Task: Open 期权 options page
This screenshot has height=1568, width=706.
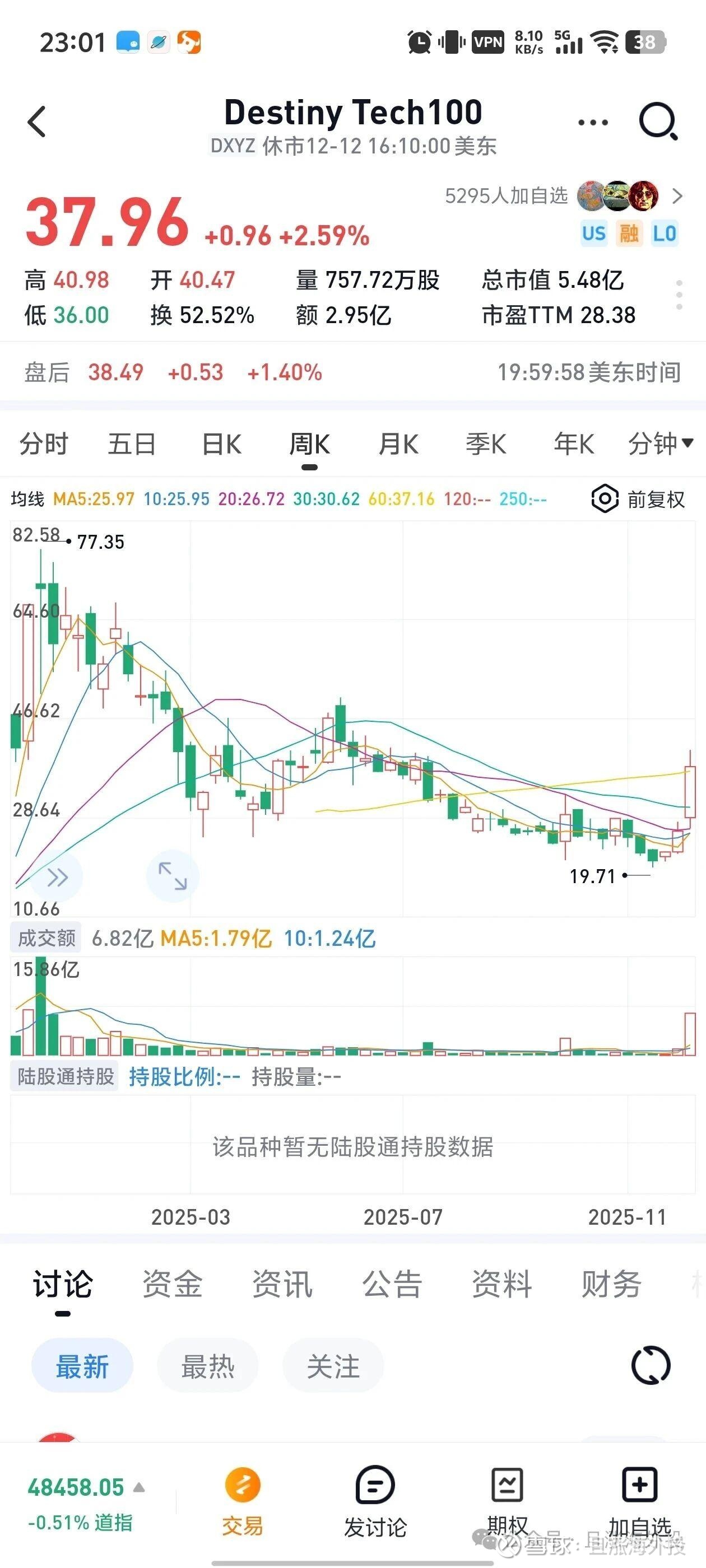Action: click(x=508, y=1500)
